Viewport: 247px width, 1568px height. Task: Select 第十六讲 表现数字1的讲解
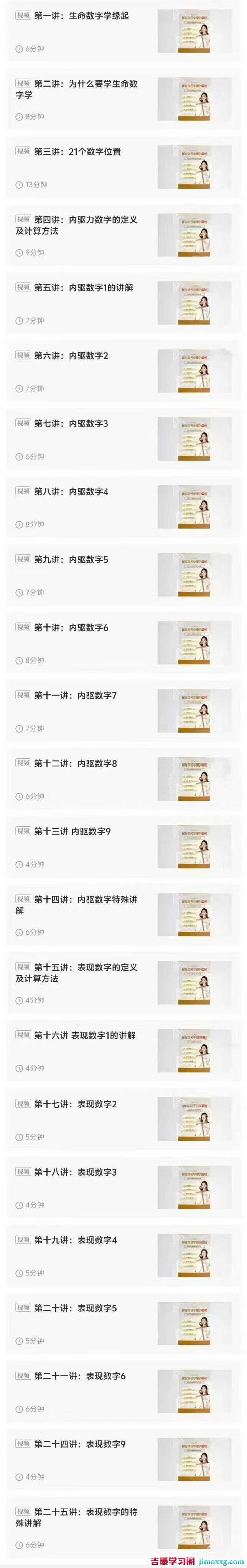pos(84,1035)
